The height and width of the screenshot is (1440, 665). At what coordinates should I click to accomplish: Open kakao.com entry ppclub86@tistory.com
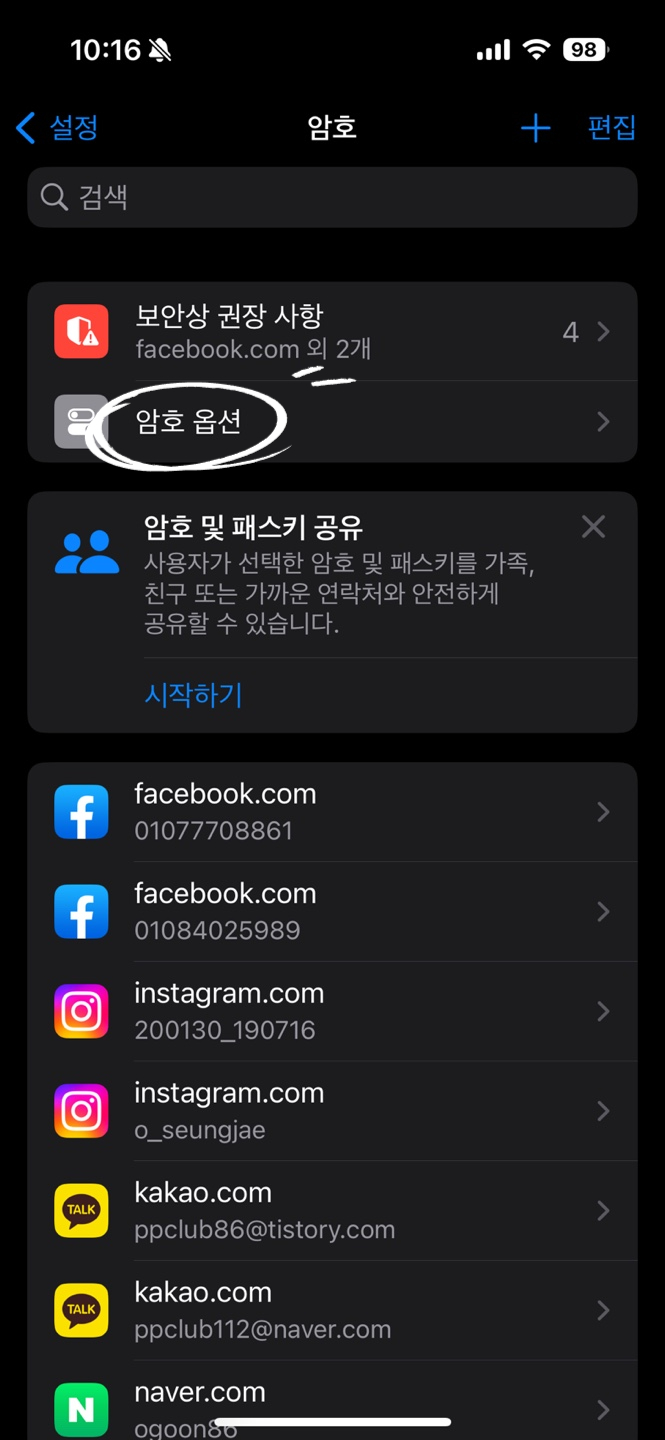pyautogui.click(x=332, y=1210)
